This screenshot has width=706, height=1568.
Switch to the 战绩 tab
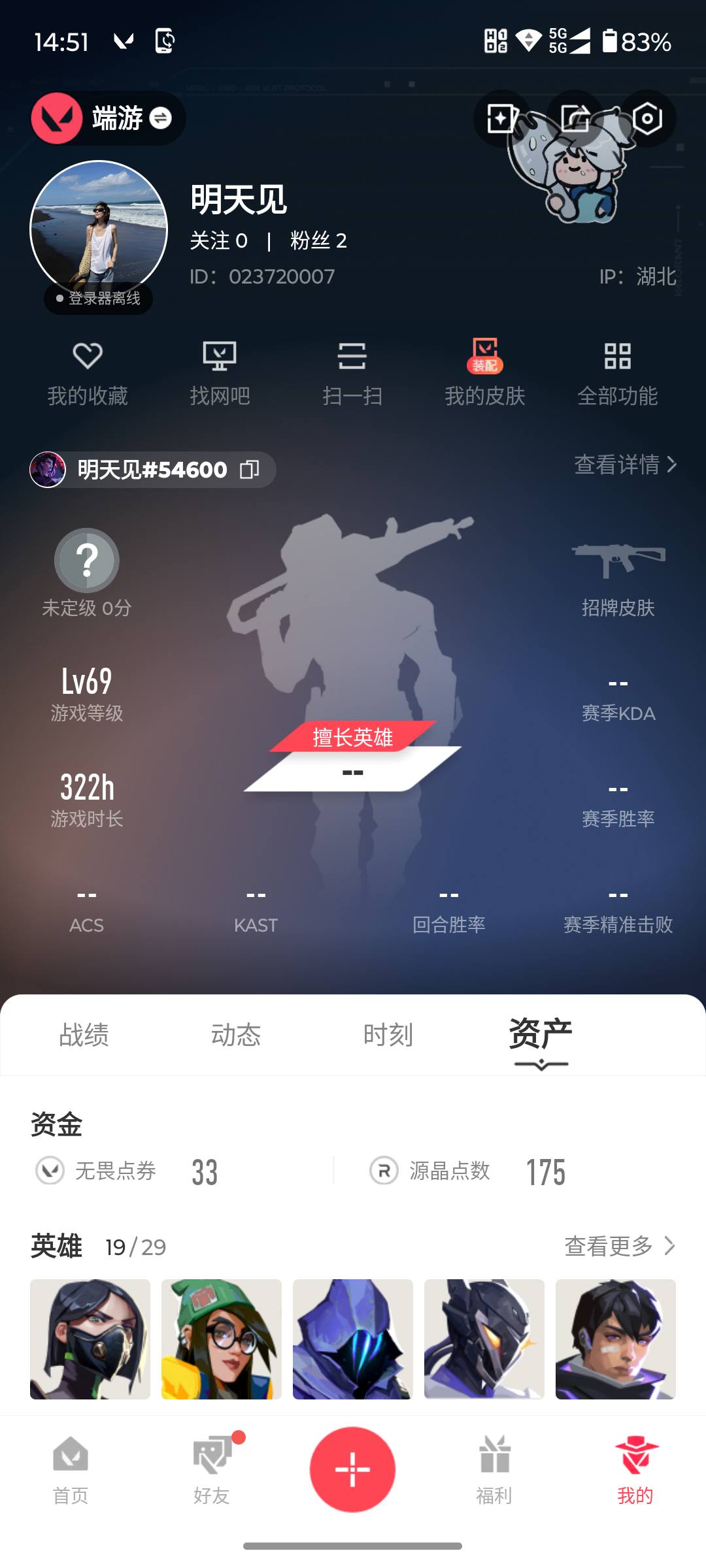click(85, 1034)
